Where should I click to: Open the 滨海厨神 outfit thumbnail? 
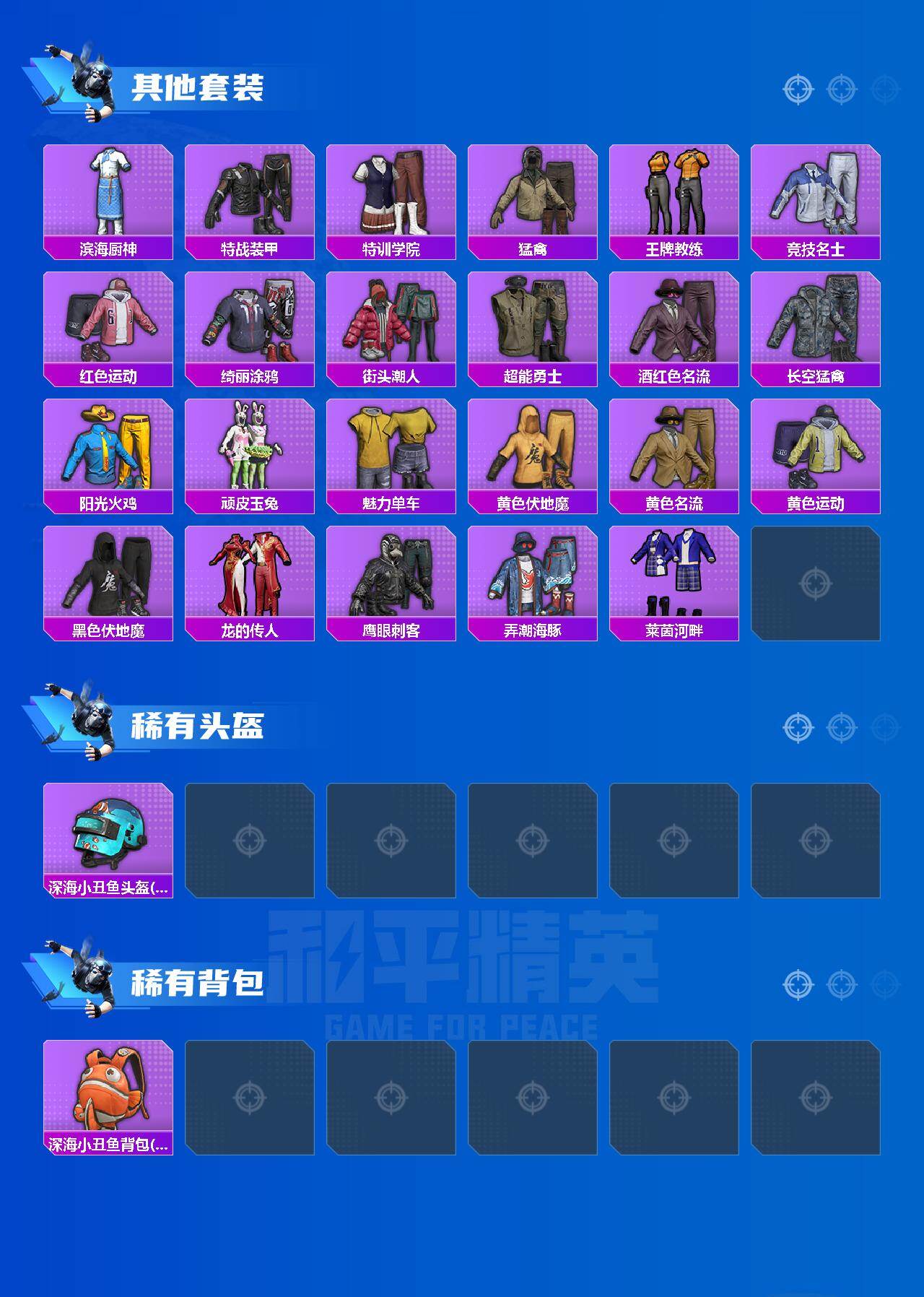(107, 191)
